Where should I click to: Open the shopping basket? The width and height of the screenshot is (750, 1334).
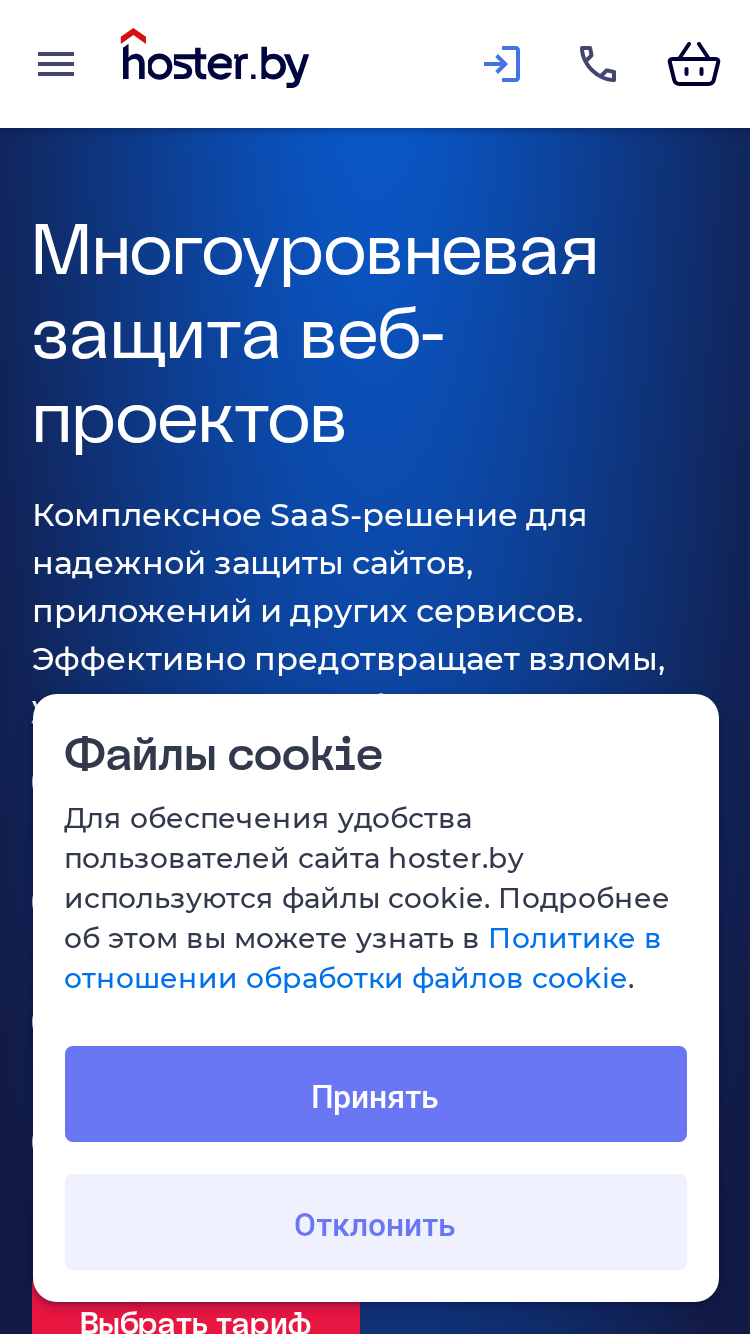[694, 65]
